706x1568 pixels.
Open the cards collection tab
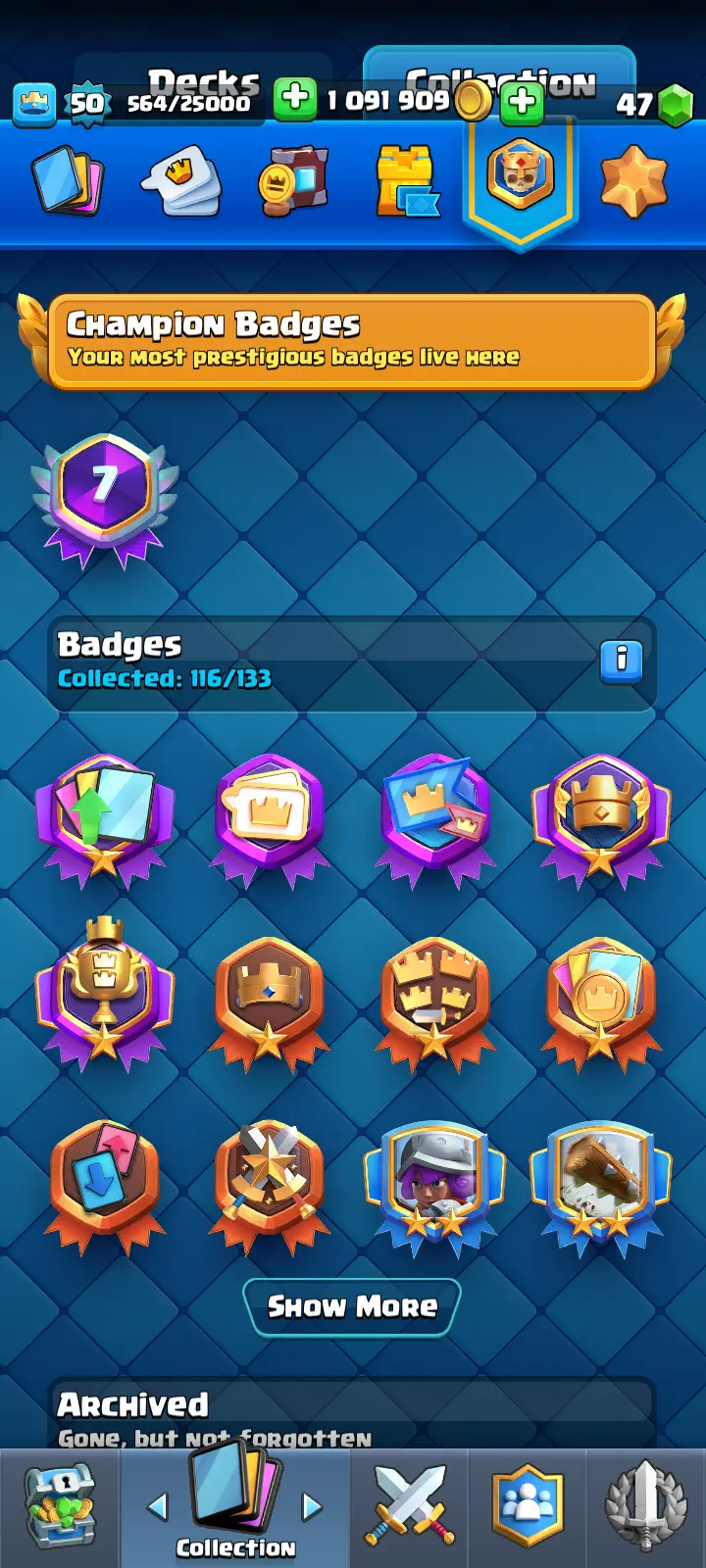[x=67, y=180]
